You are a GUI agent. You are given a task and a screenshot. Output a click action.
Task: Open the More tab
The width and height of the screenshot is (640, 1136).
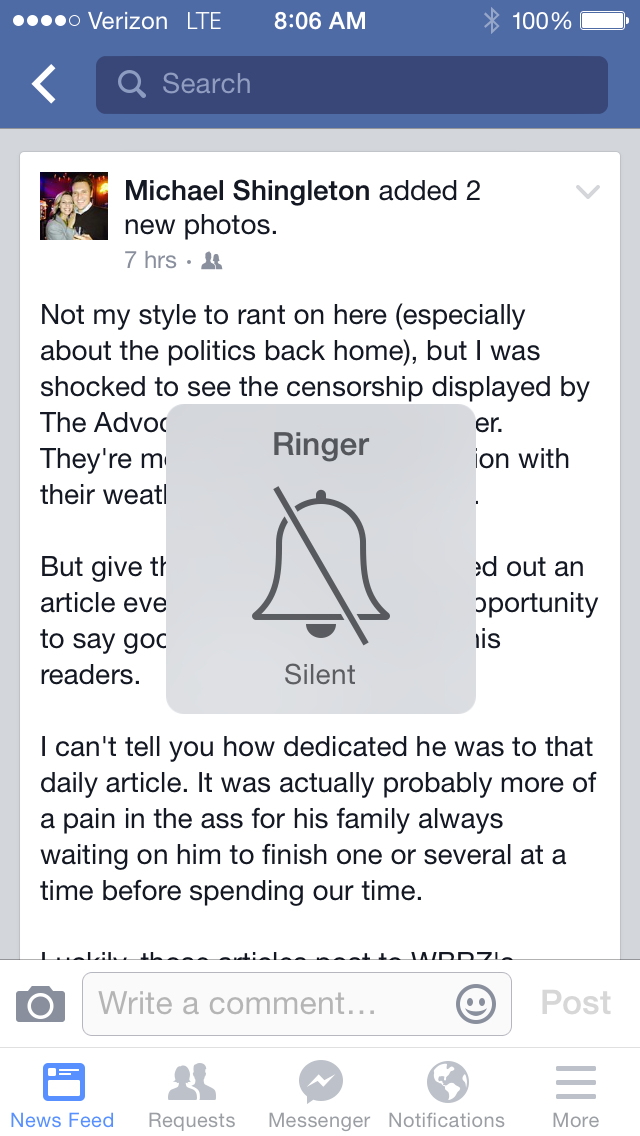575,1095
